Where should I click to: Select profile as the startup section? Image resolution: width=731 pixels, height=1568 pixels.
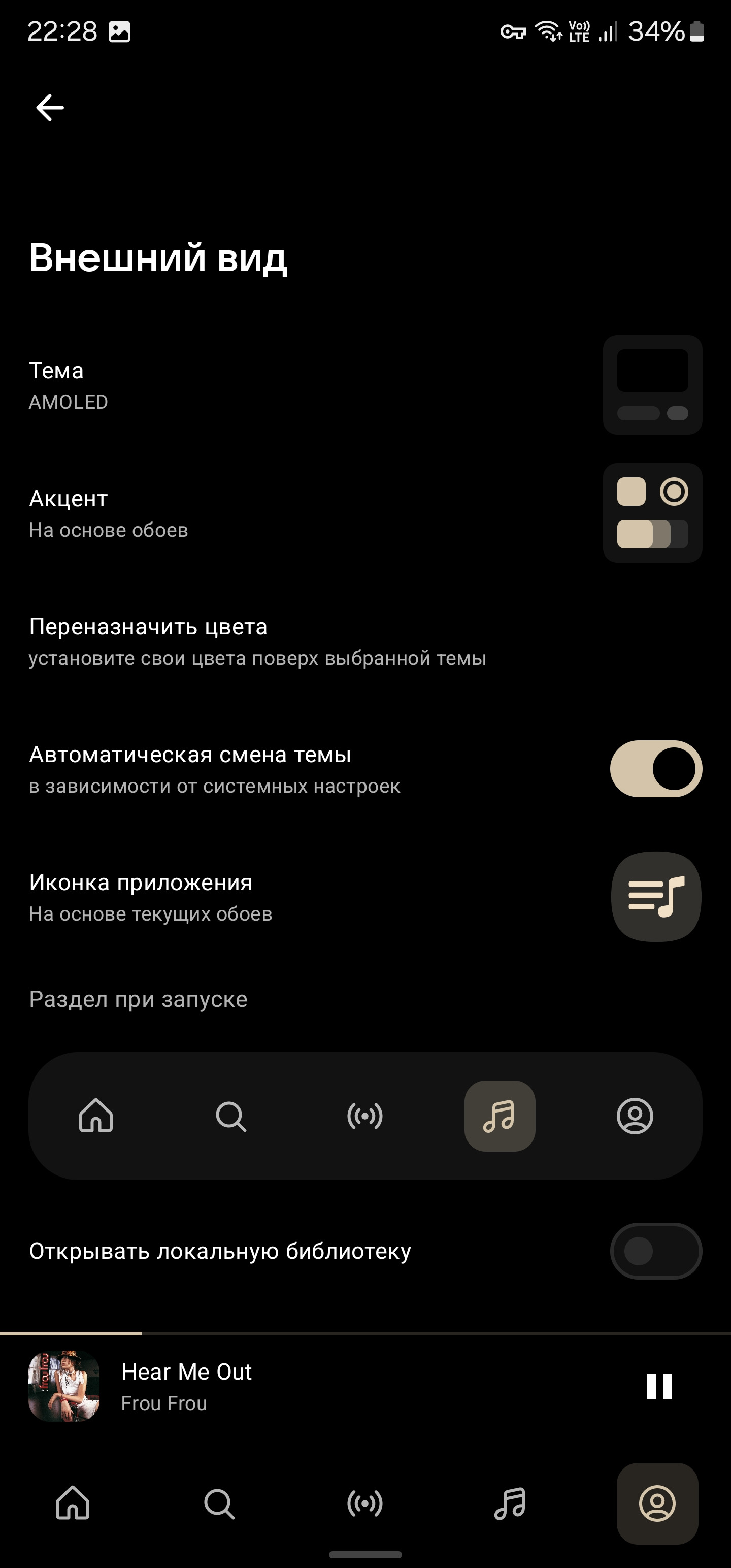click(x=635, y=1116)
